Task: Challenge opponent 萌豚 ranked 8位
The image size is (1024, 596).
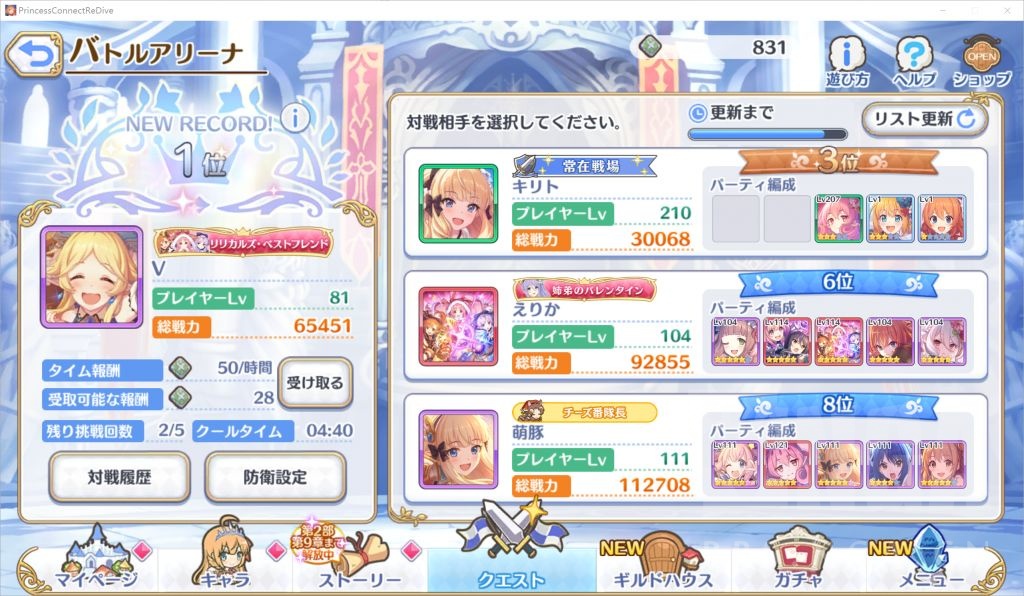Action: coord(695,448)
